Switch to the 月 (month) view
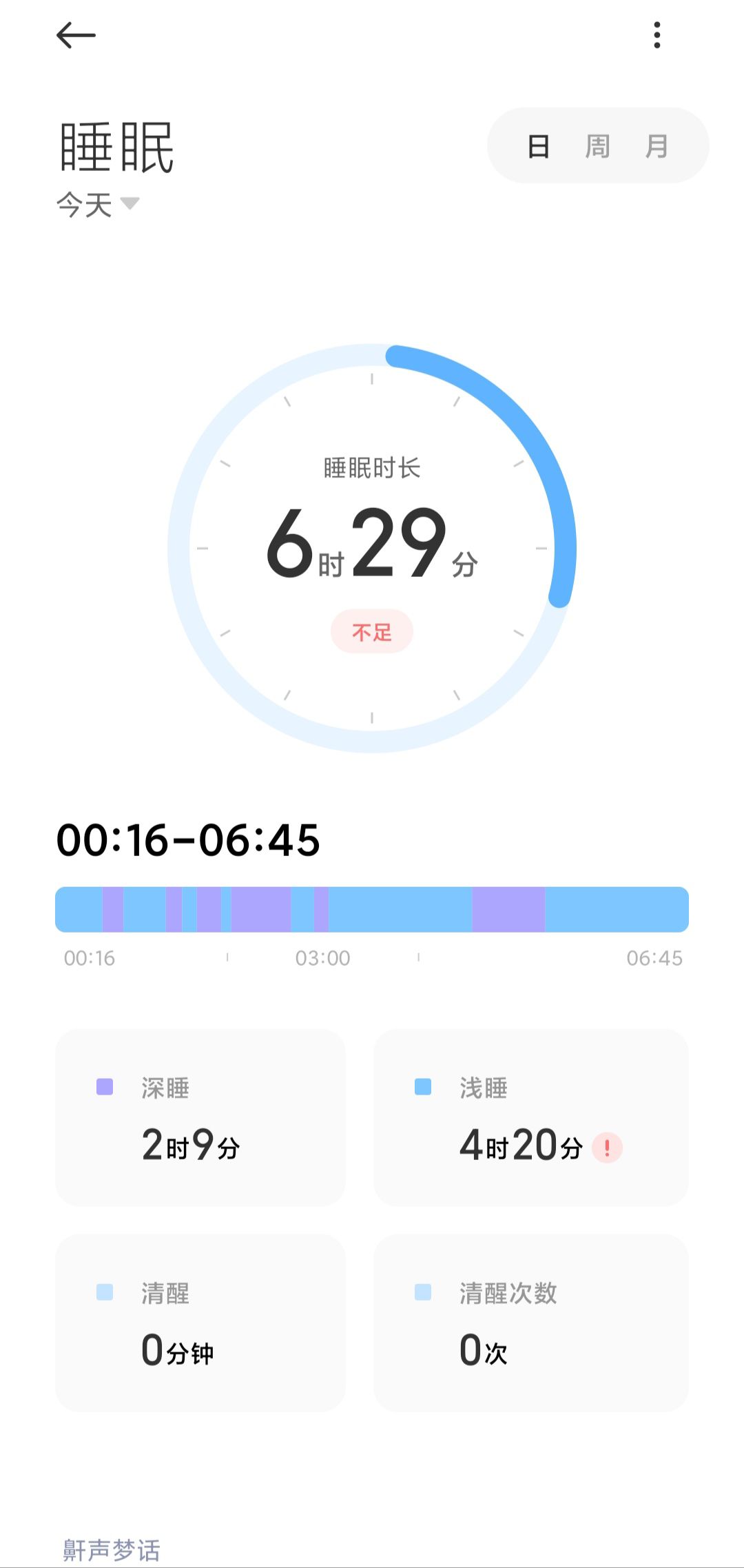 click(x=657, y=146)
